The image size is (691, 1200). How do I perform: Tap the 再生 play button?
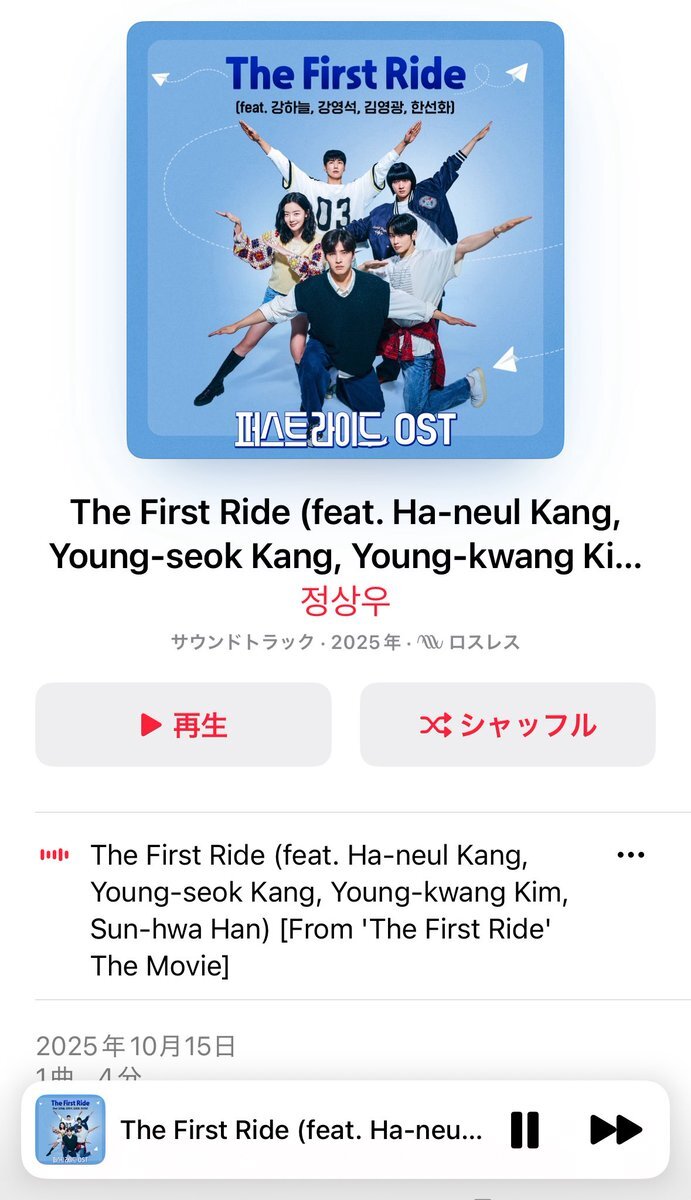(183, 725)
